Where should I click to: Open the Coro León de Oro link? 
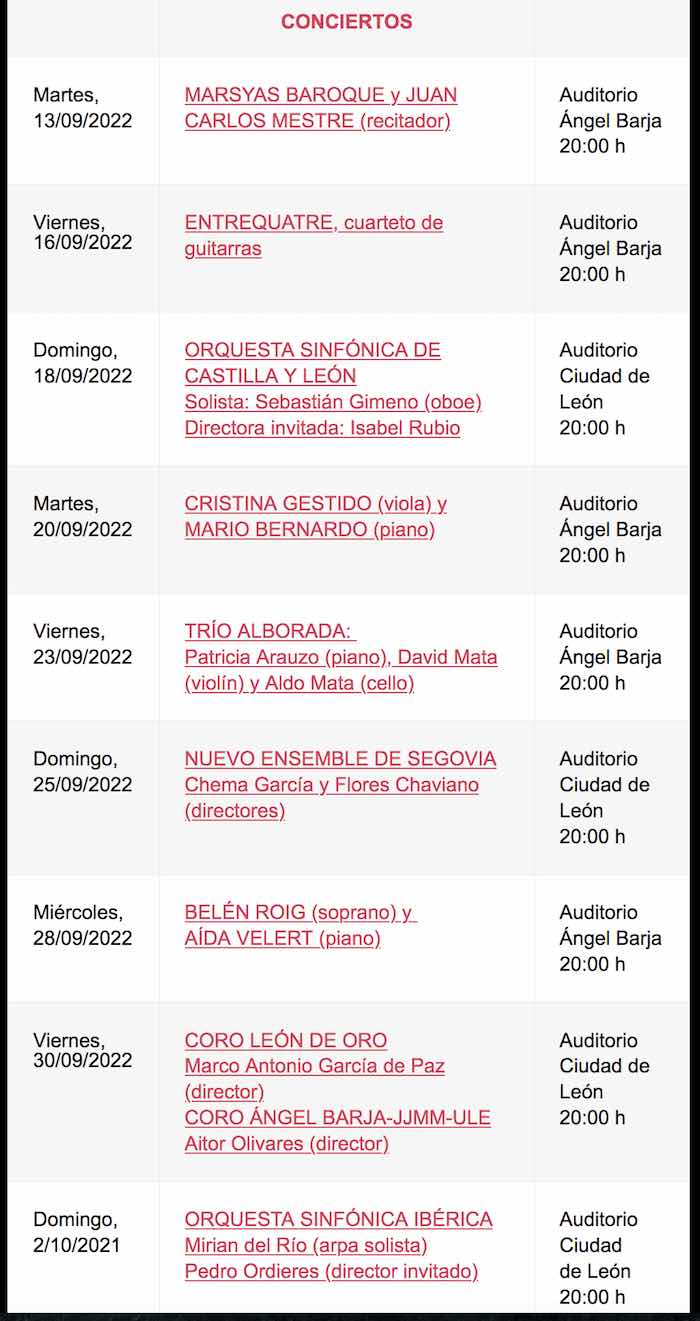point(285,1041)
